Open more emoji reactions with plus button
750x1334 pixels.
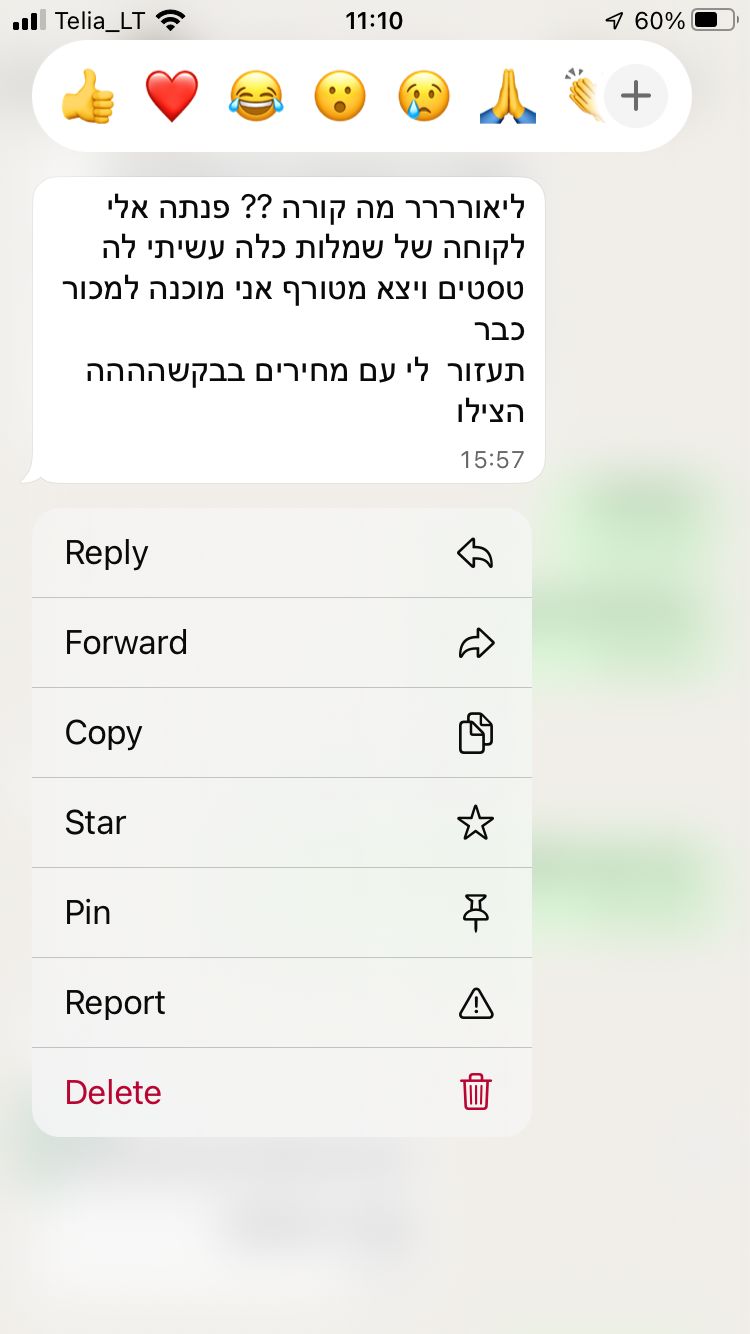click(x=636, y=97)
